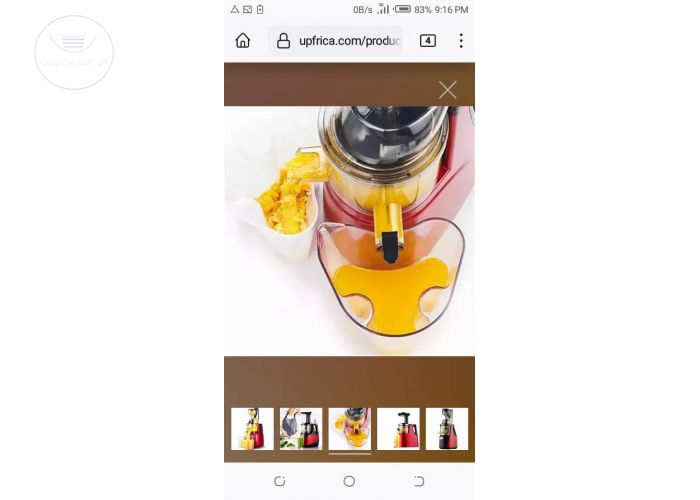Select the fourth red juicer thumbnail

[x=398, y=428]
